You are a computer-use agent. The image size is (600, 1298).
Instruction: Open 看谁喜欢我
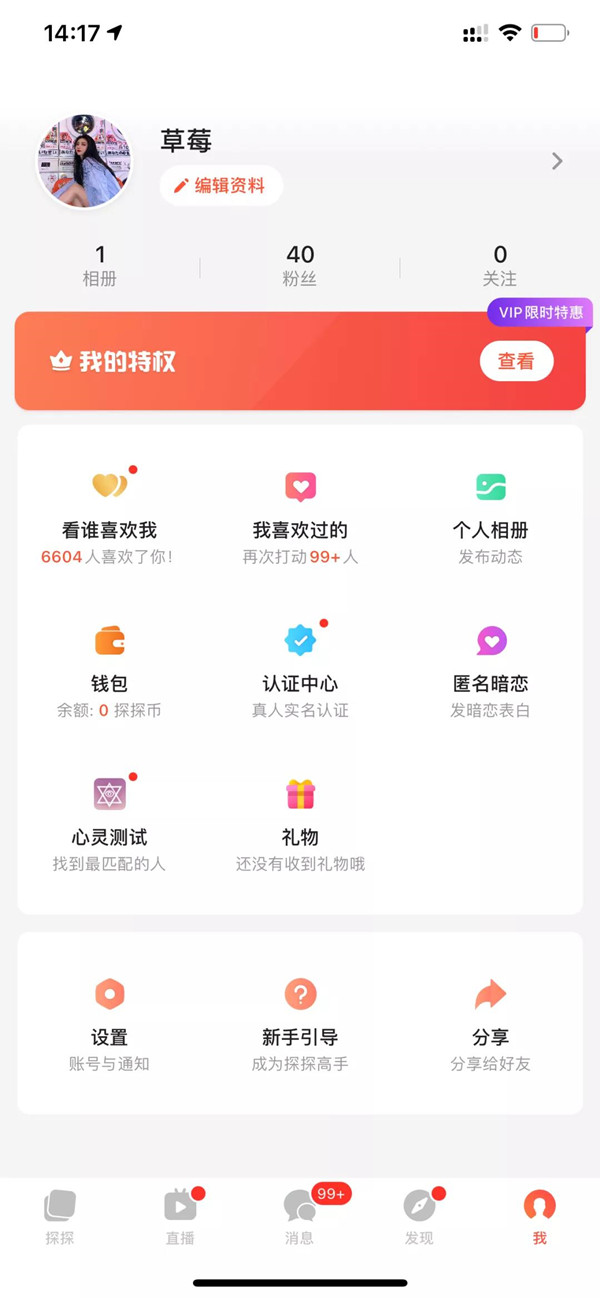(109, 515)
